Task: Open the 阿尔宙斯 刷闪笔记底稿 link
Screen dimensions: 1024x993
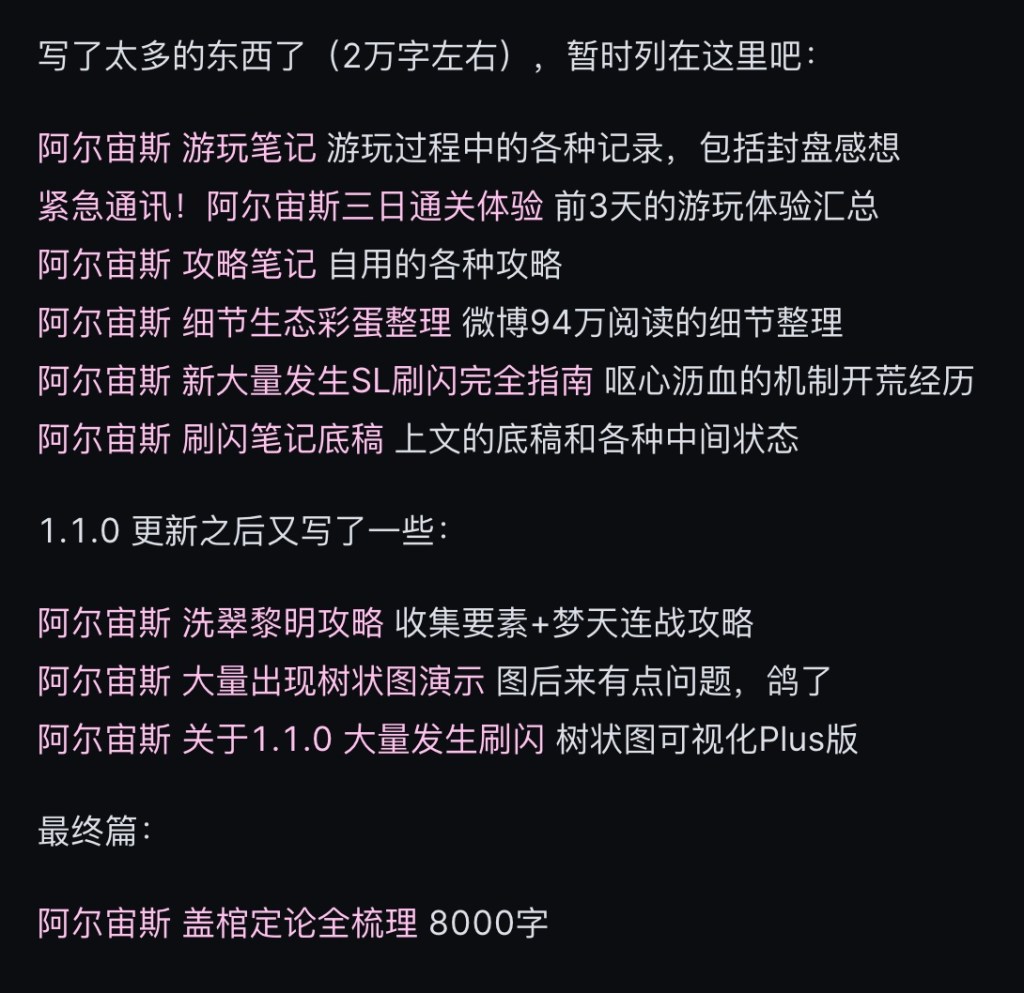Action: [211, 439]
